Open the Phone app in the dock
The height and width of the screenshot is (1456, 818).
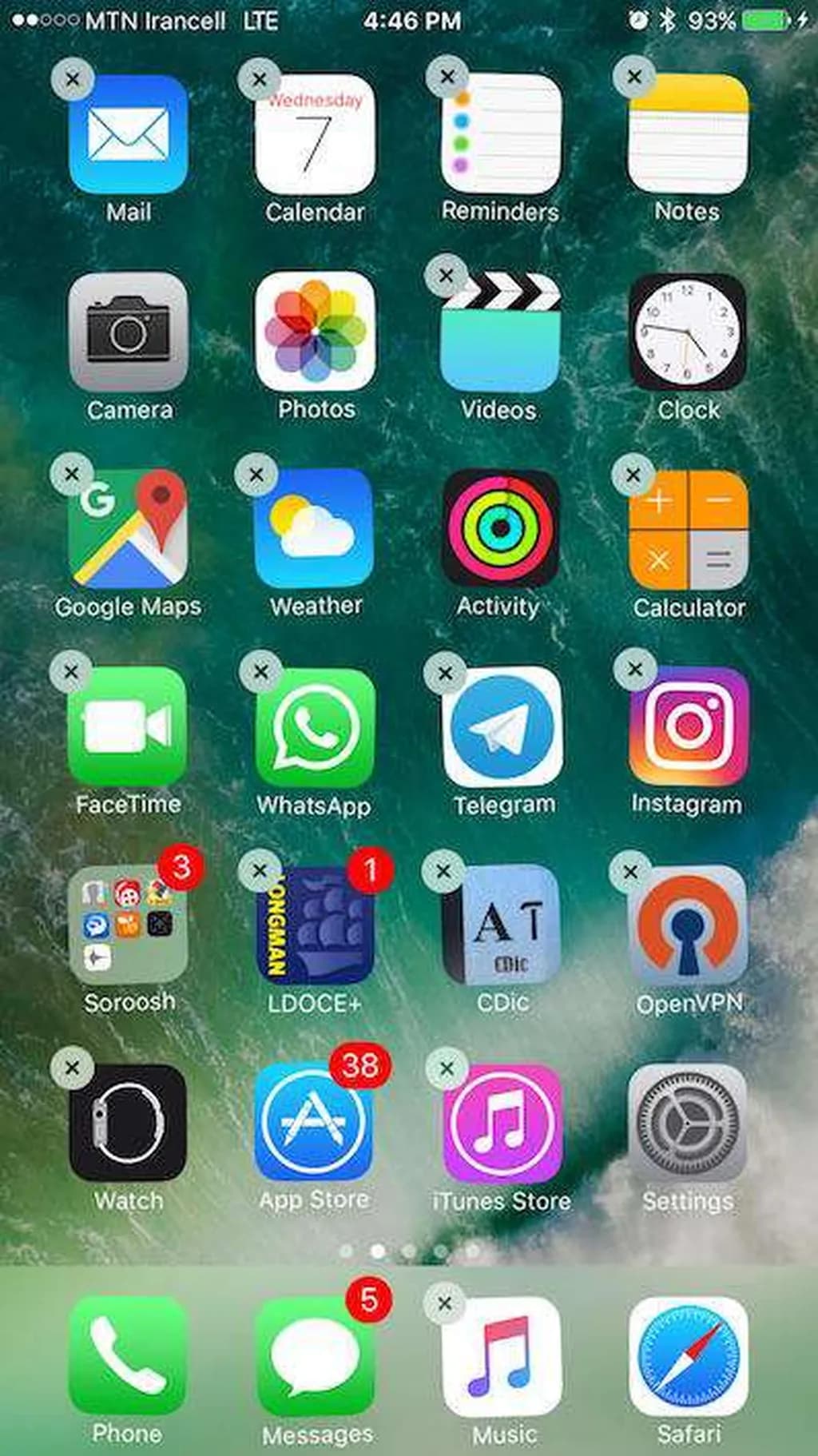[128, 1356]
